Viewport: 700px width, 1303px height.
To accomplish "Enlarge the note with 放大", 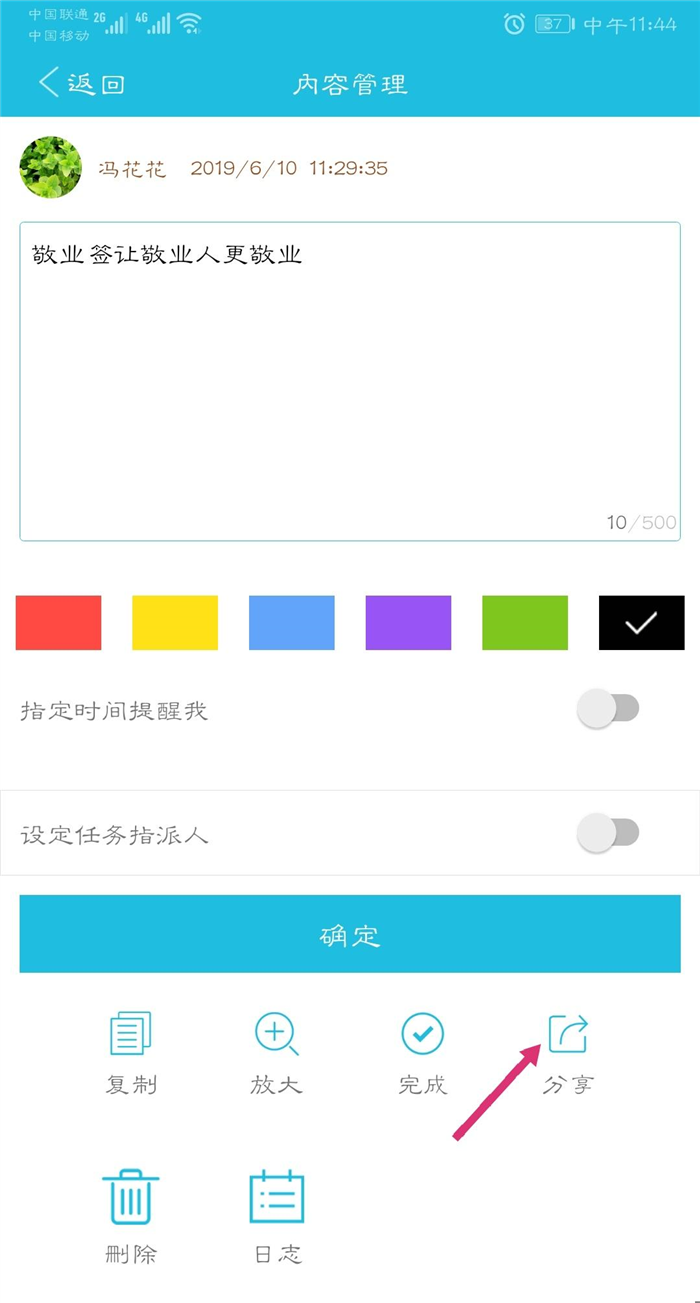I will tap(276, 1052).
